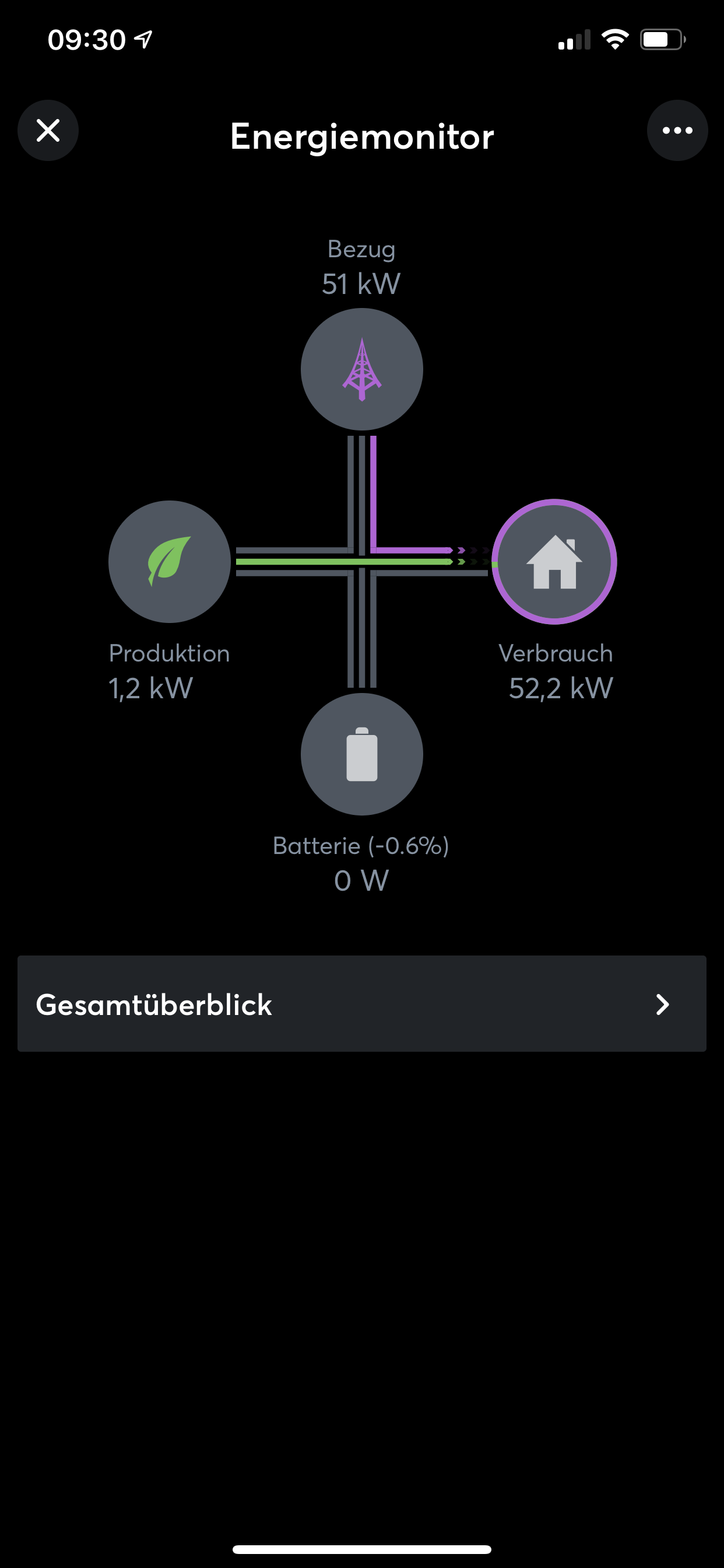This screenshot has height=1568, width=724.
Task: Open the Gesamtüberblick row
Action: click(361, 1004)
